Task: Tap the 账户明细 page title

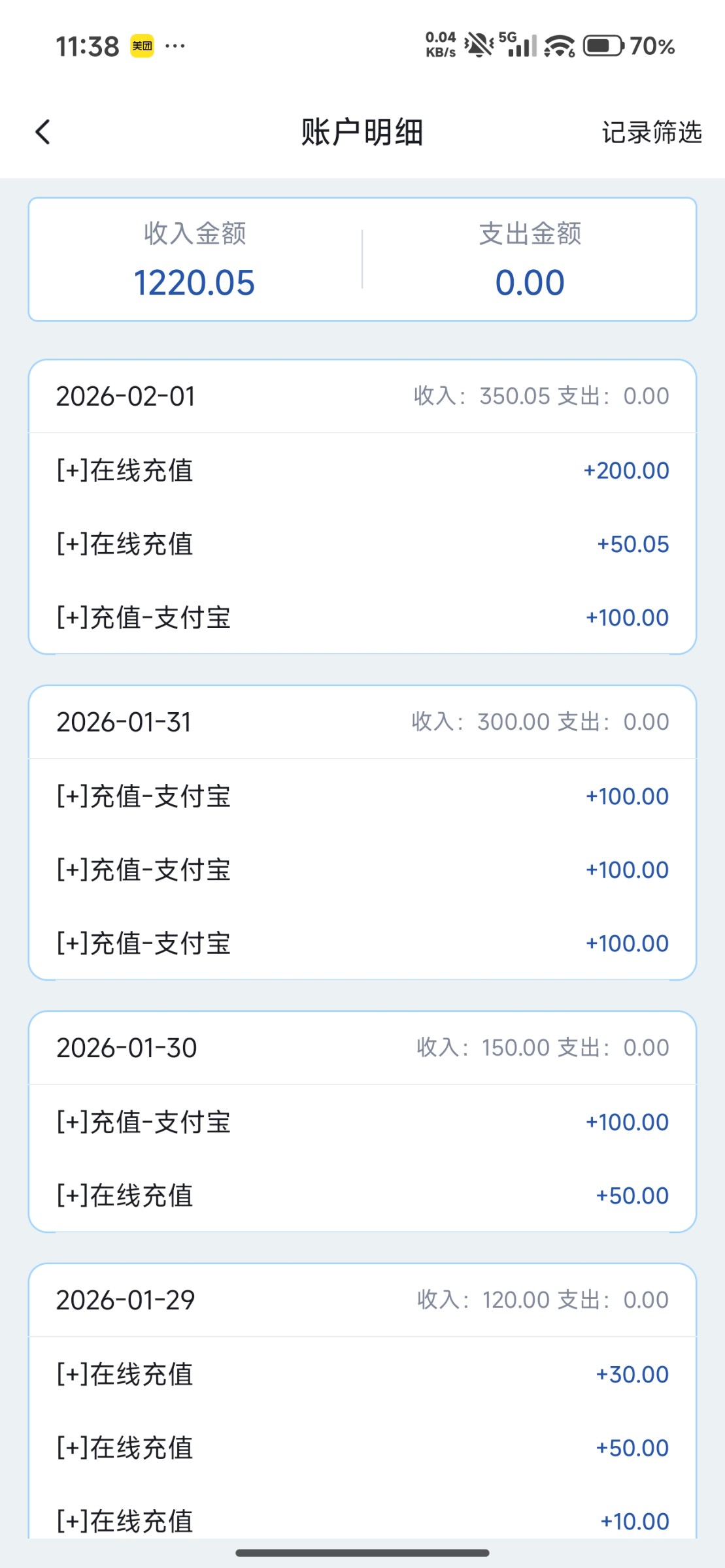Action: pos(362,132)
